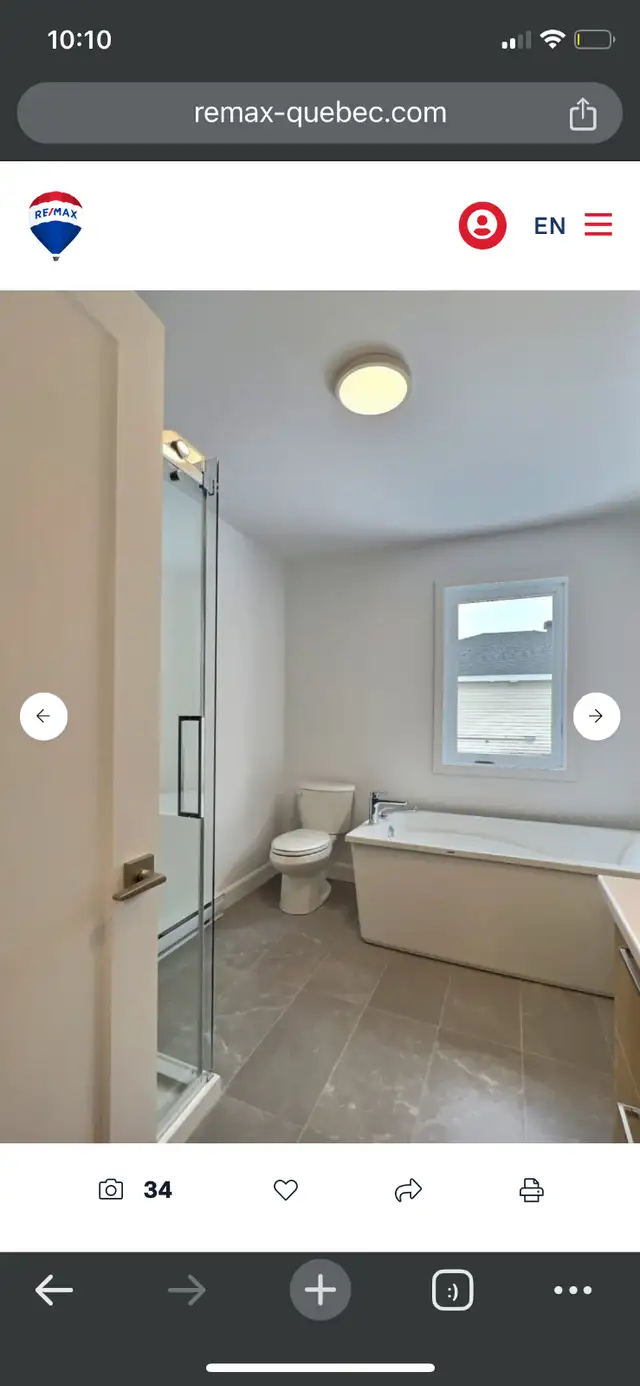Image resolution: width=640 pixels, height=1386 pixels.
Task: Go back in browser
Action: (x=54, y=1291)
